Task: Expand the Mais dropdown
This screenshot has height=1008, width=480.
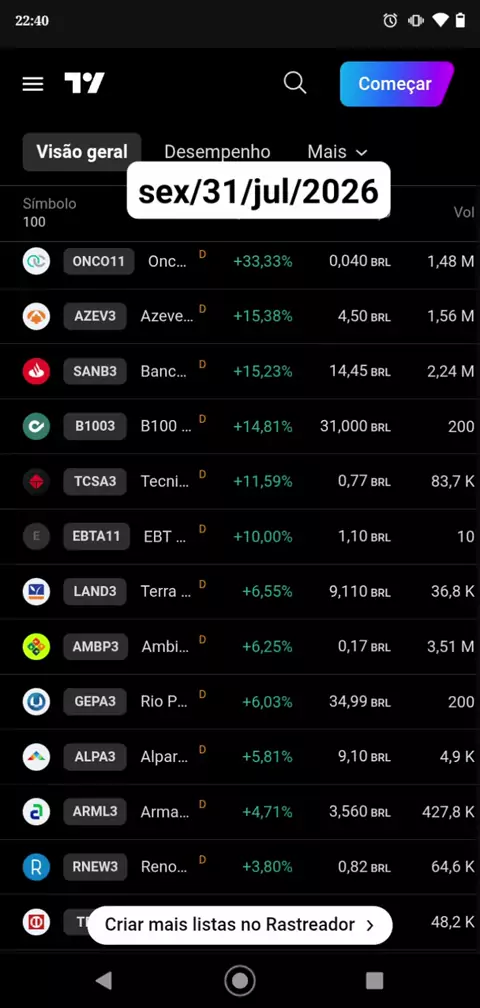Action: pyautogui.click(x=337, y=152)
